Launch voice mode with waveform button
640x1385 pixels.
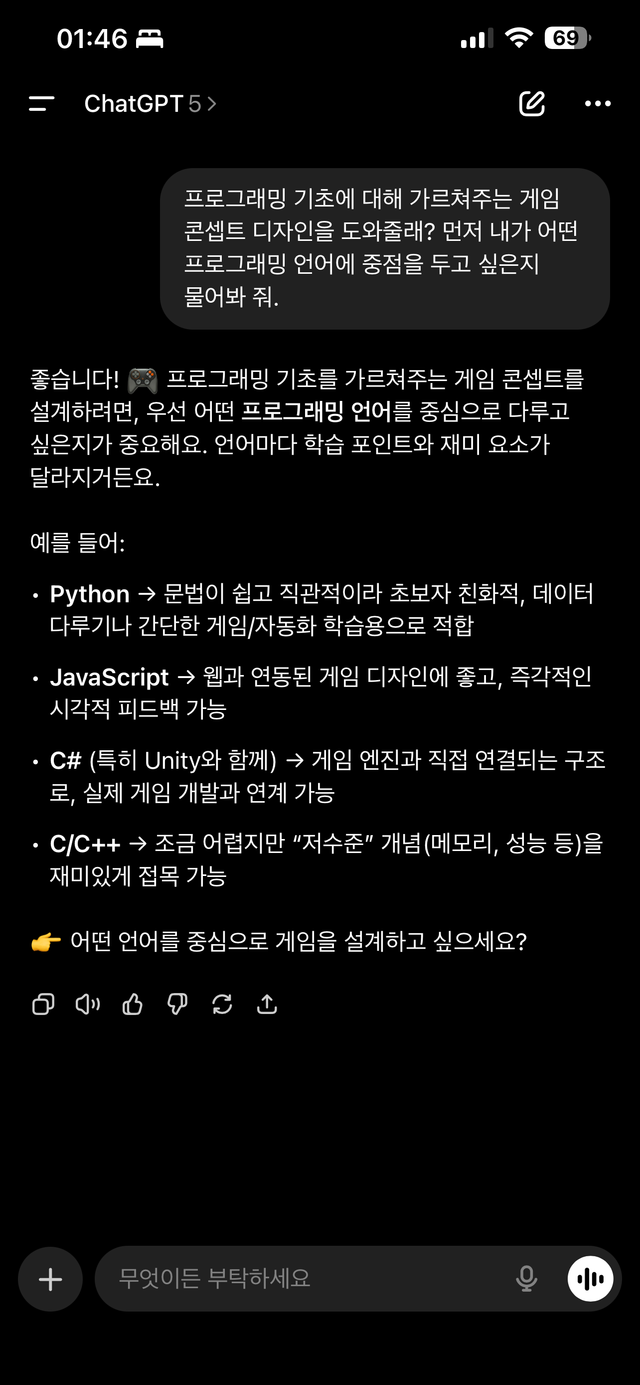click(591, 1279)
